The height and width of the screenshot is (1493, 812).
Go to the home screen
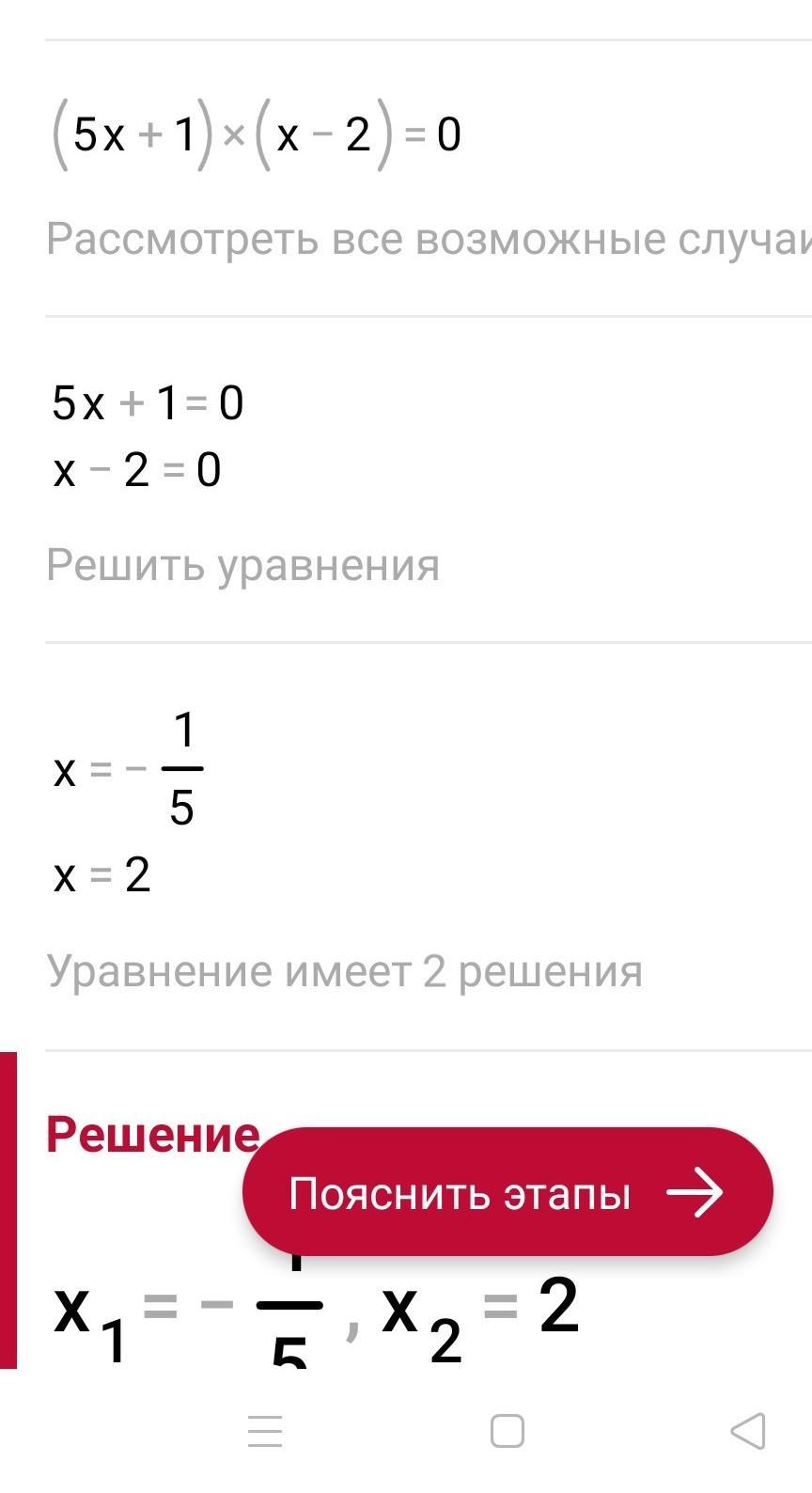[x=507, y=1432]
